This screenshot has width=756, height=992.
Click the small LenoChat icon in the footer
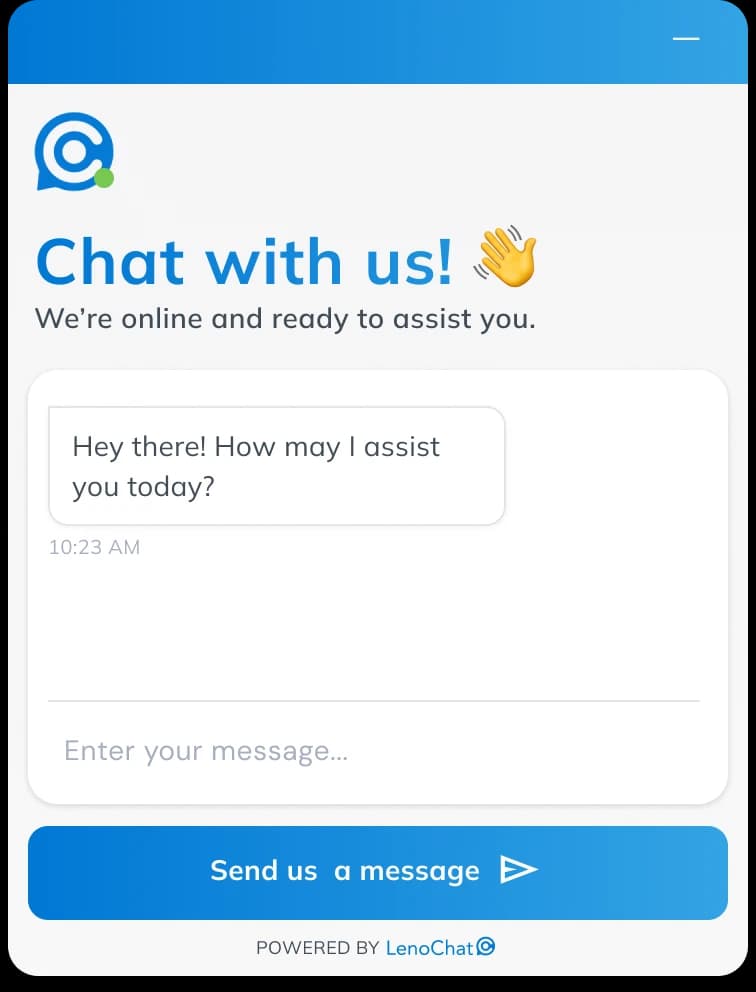[485, 947]
